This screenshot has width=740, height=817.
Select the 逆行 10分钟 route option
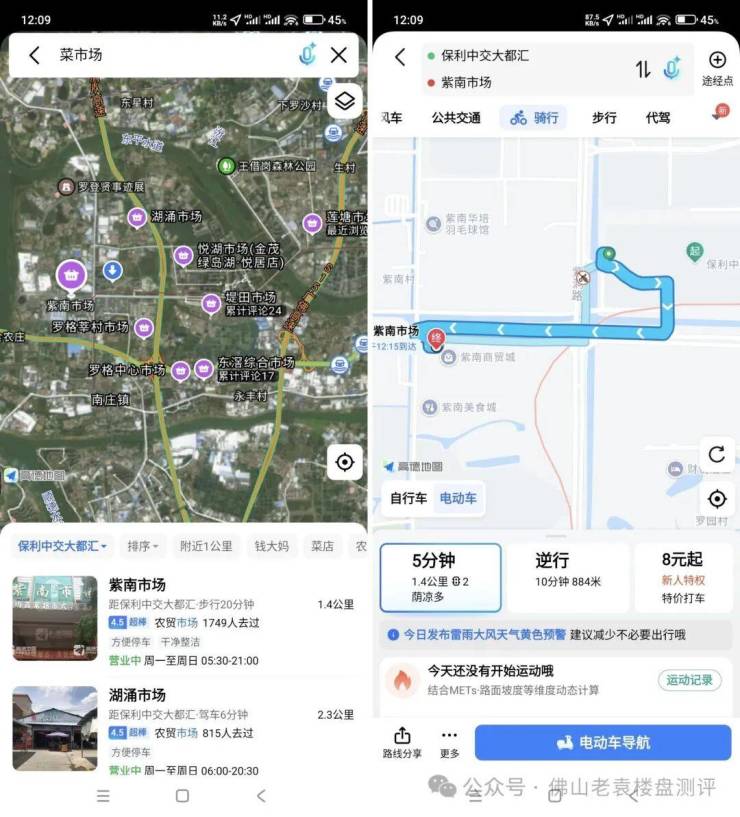click(x=567, y=577)
